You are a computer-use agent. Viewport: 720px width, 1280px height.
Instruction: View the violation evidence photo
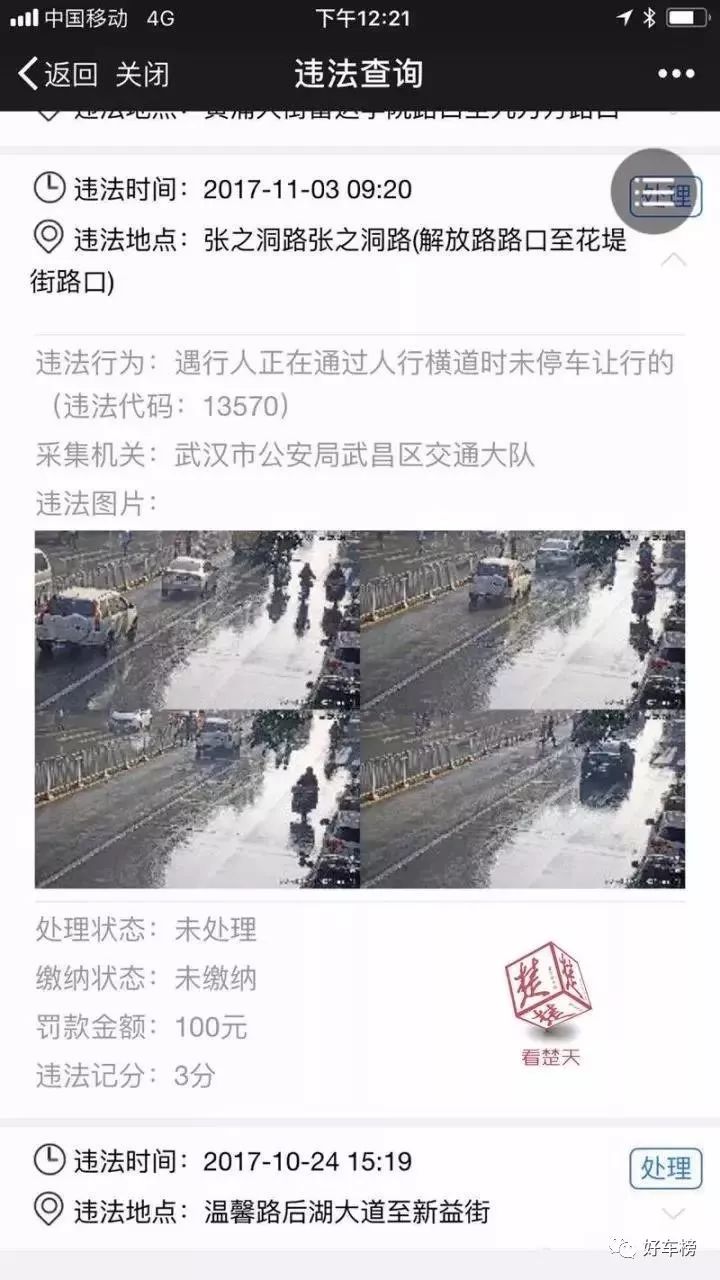360,709
